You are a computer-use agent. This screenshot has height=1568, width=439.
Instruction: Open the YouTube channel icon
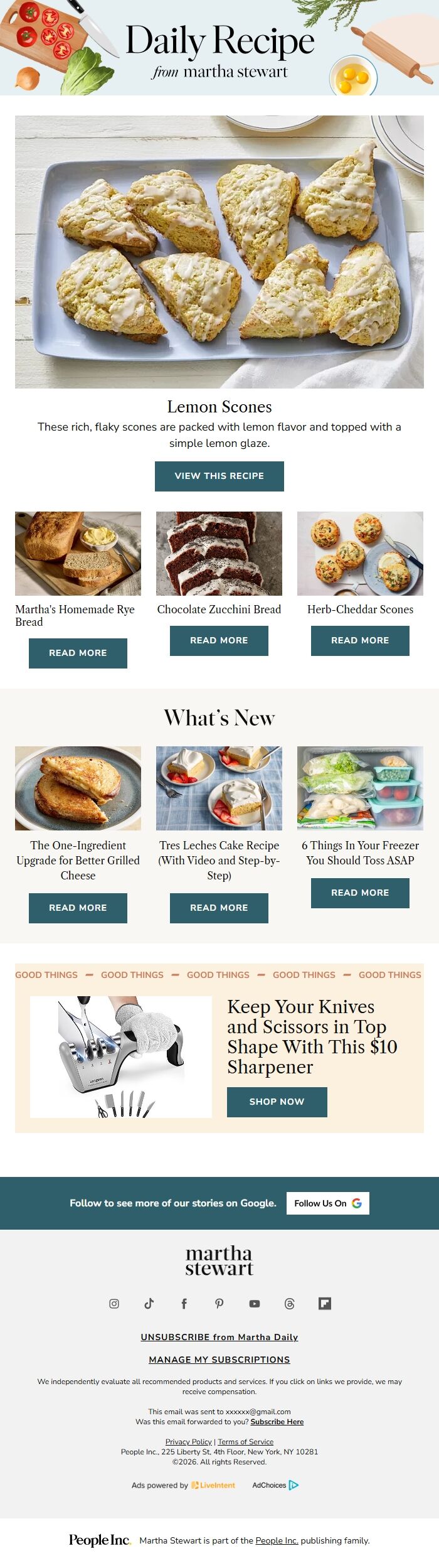click(254, 1304)
